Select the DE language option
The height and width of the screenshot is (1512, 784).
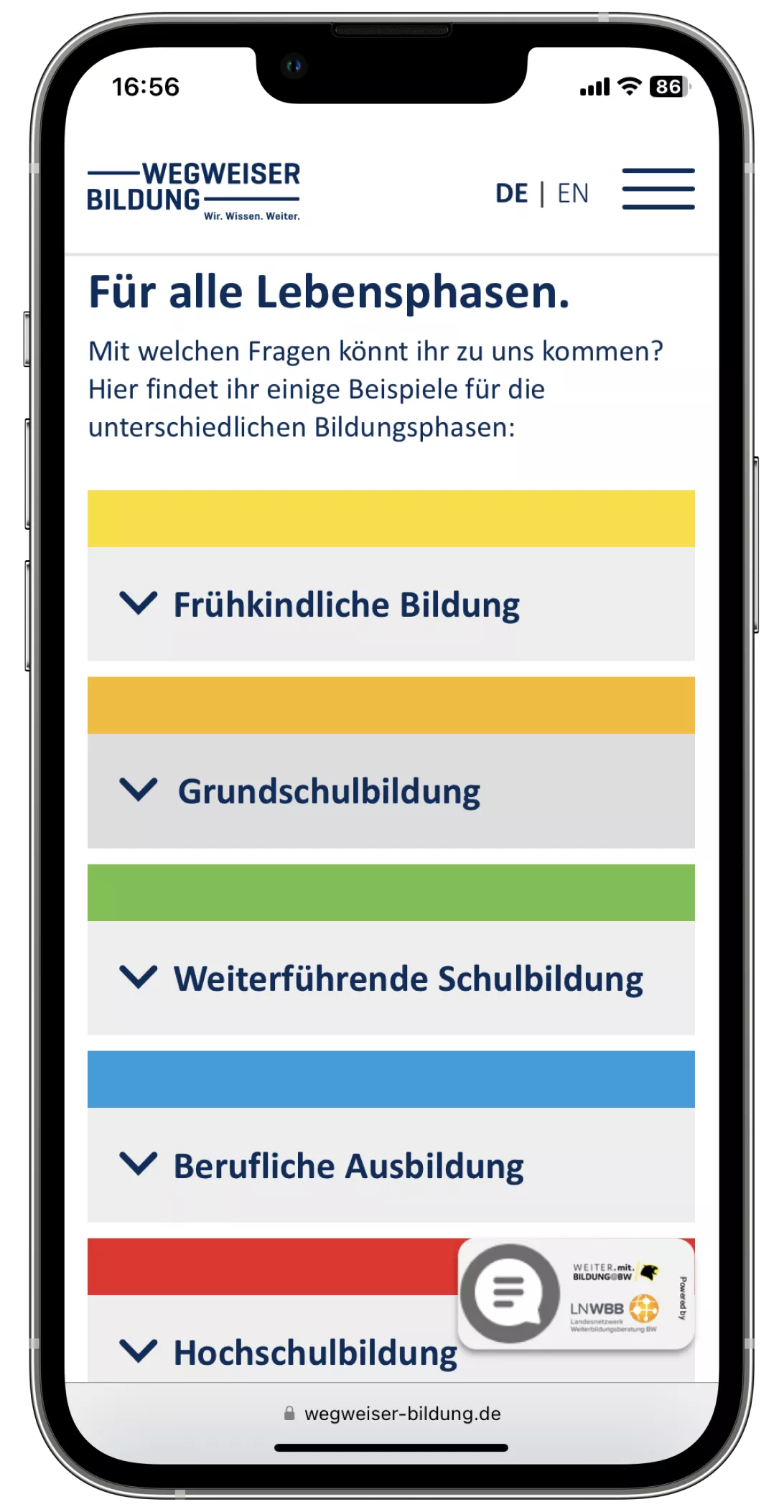pyautogui.click(x=512, y=193)
